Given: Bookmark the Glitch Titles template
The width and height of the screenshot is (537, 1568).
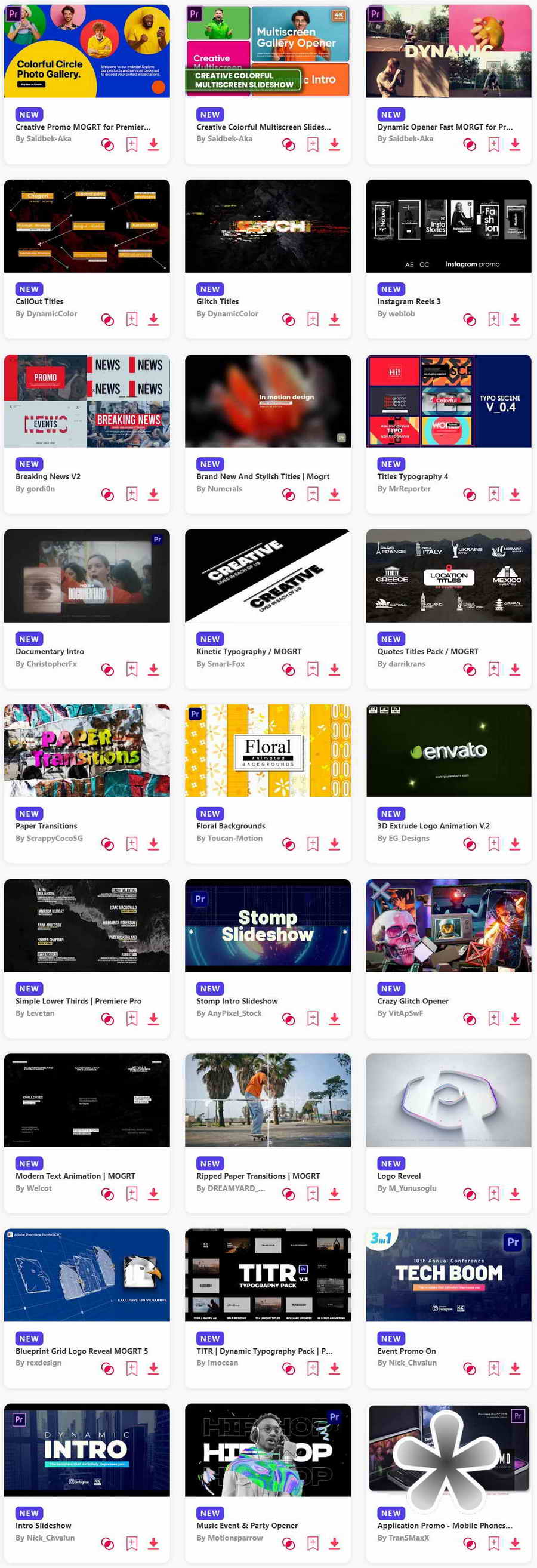Looking at the screenshot, I should pyautogui.click(x=313, y=319).
